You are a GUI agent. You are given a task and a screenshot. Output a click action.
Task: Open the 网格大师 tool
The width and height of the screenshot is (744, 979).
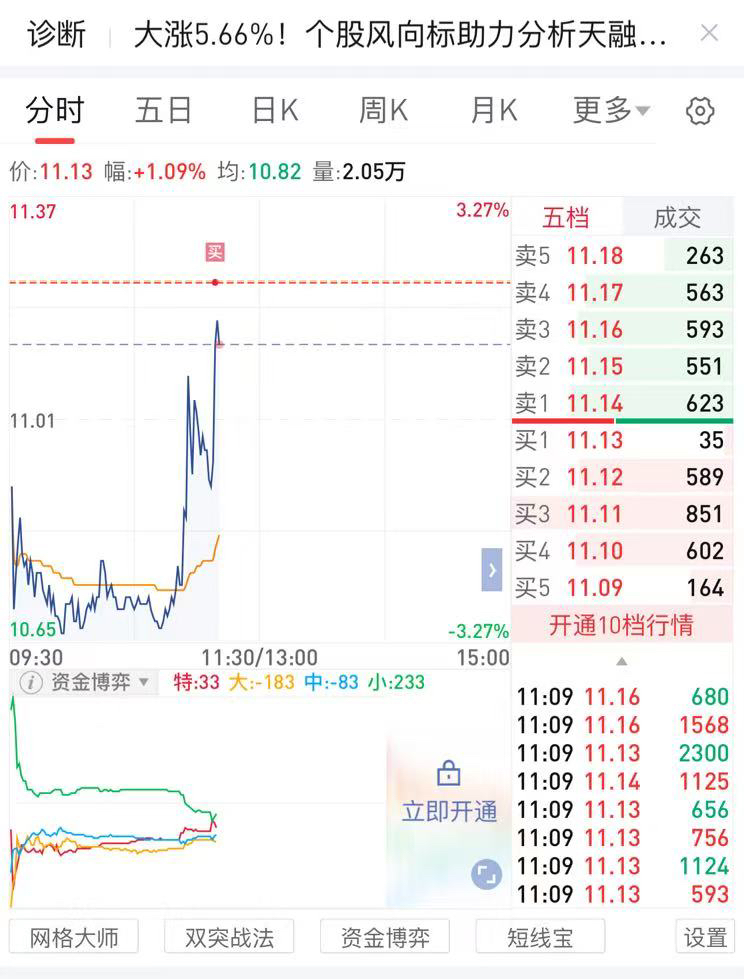point(74,937)
